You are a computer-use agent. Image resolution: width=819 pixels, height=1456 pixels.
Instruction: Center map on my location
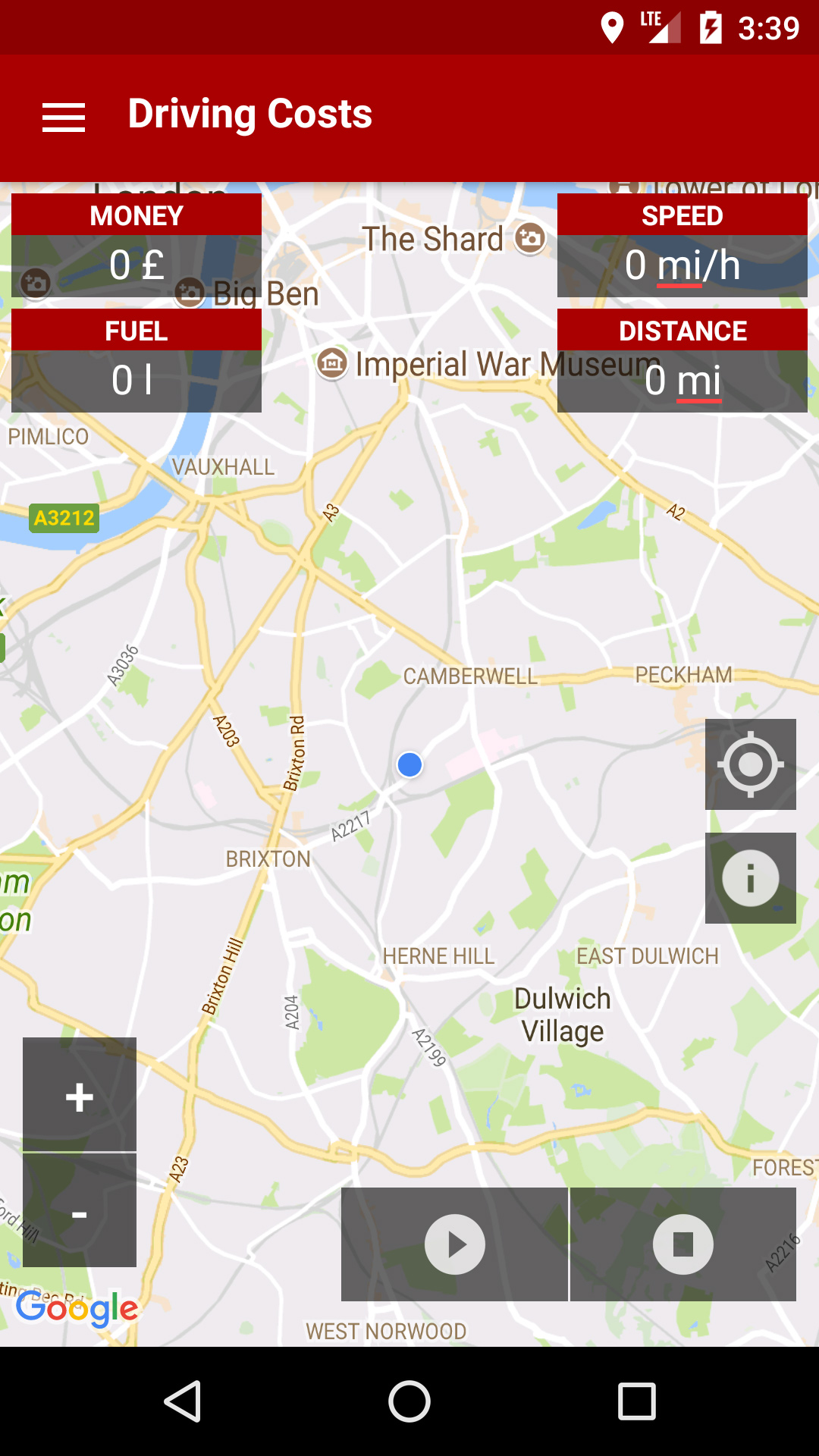pos(751,764)
